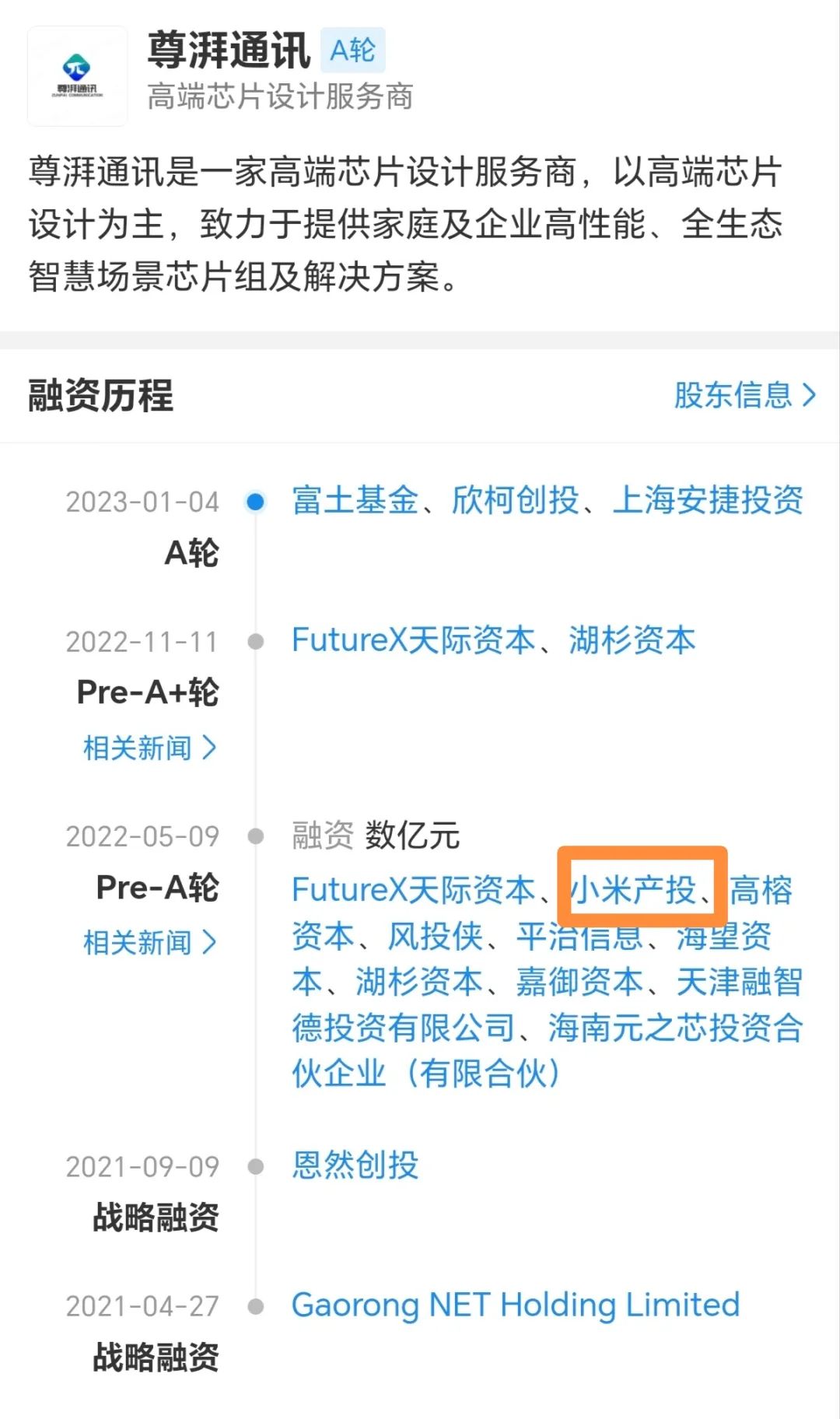View 恩然创投 investor details
Viewport: 840px width, 1419px height.
pos(355,1165)
